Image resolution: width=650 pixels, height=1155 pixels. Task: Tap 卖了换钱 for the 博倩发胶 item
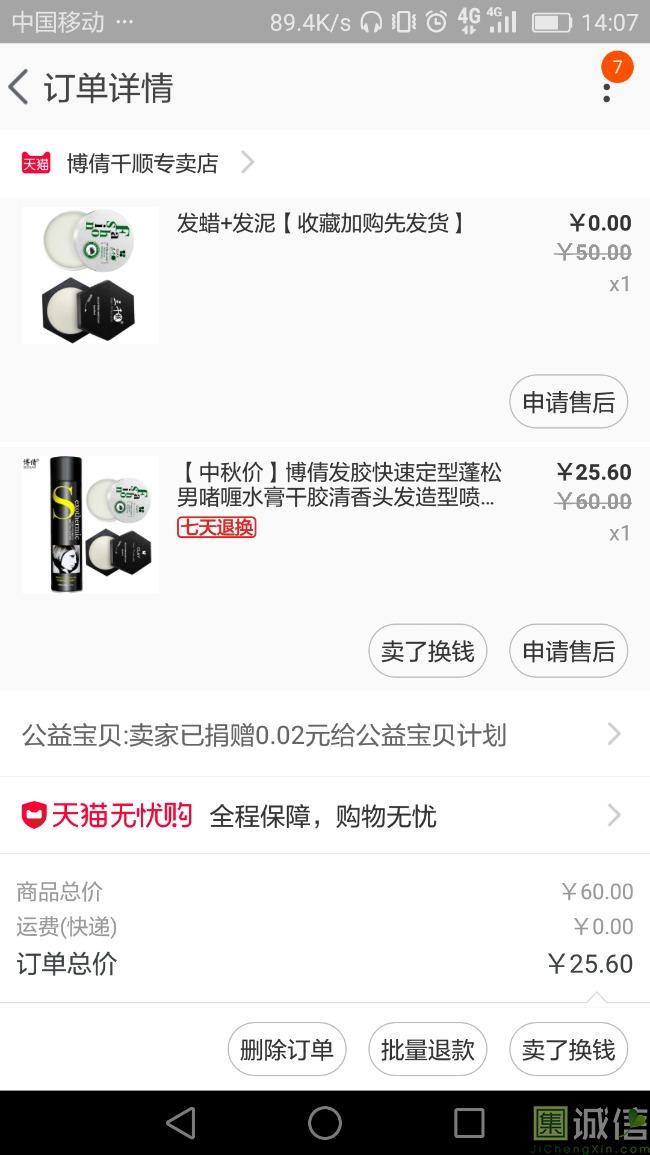[427, 651]
